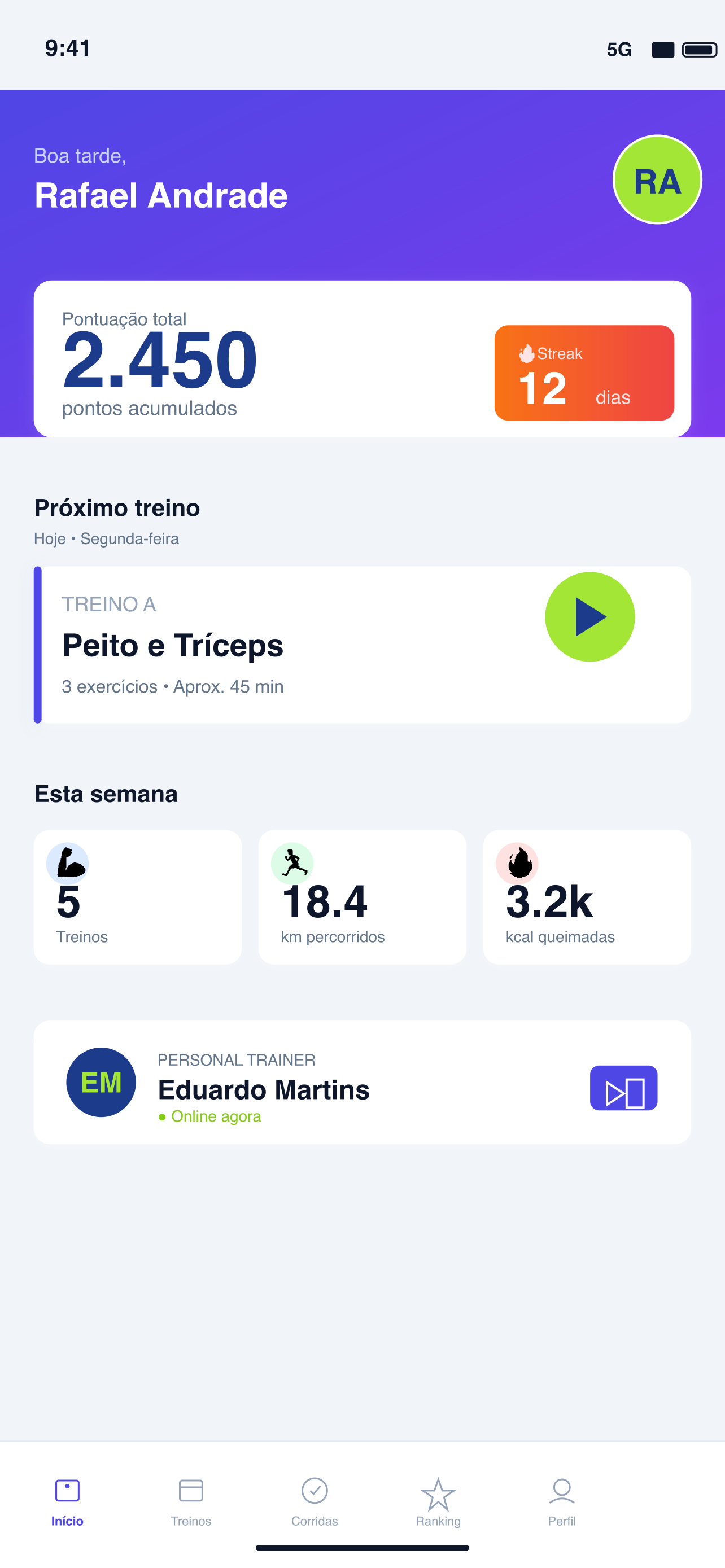The image size is (725, 1568).
Task: View the kcal queimadas stat card
Action: pyautogui.click(x=587, y=897)
